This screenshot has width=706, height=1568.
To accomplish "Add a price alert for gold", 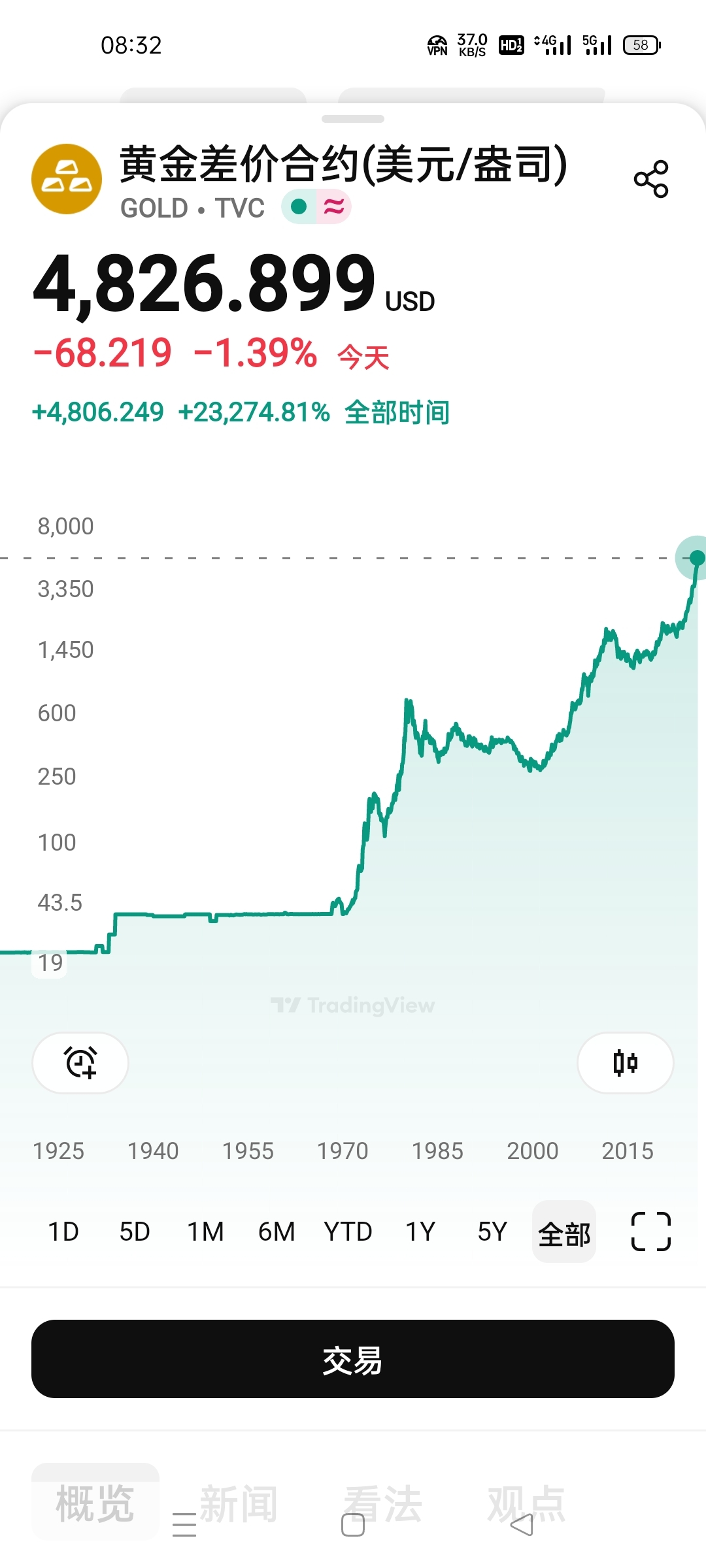I will coord(80,1062).
